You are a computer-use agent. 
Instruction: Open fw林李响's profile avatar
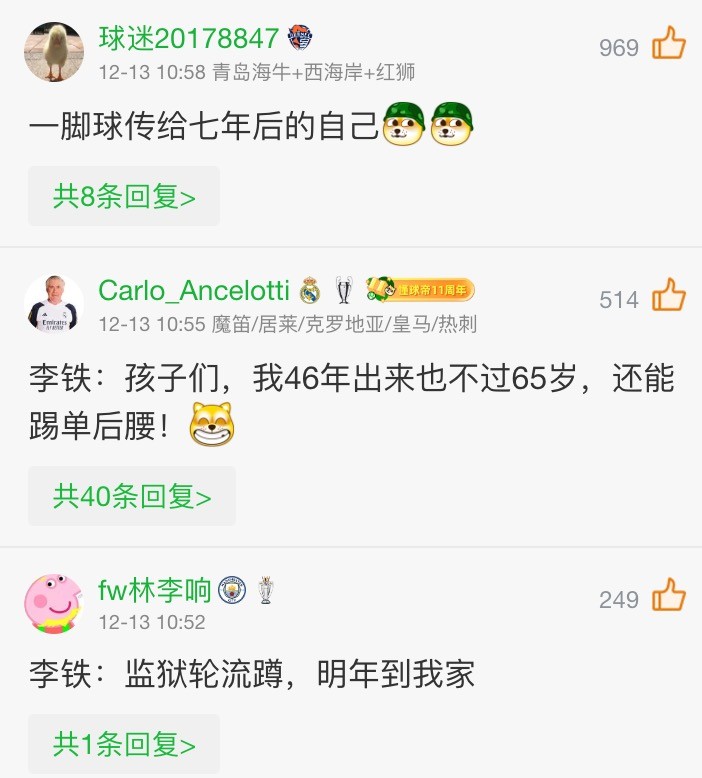(x=53, y=603)
